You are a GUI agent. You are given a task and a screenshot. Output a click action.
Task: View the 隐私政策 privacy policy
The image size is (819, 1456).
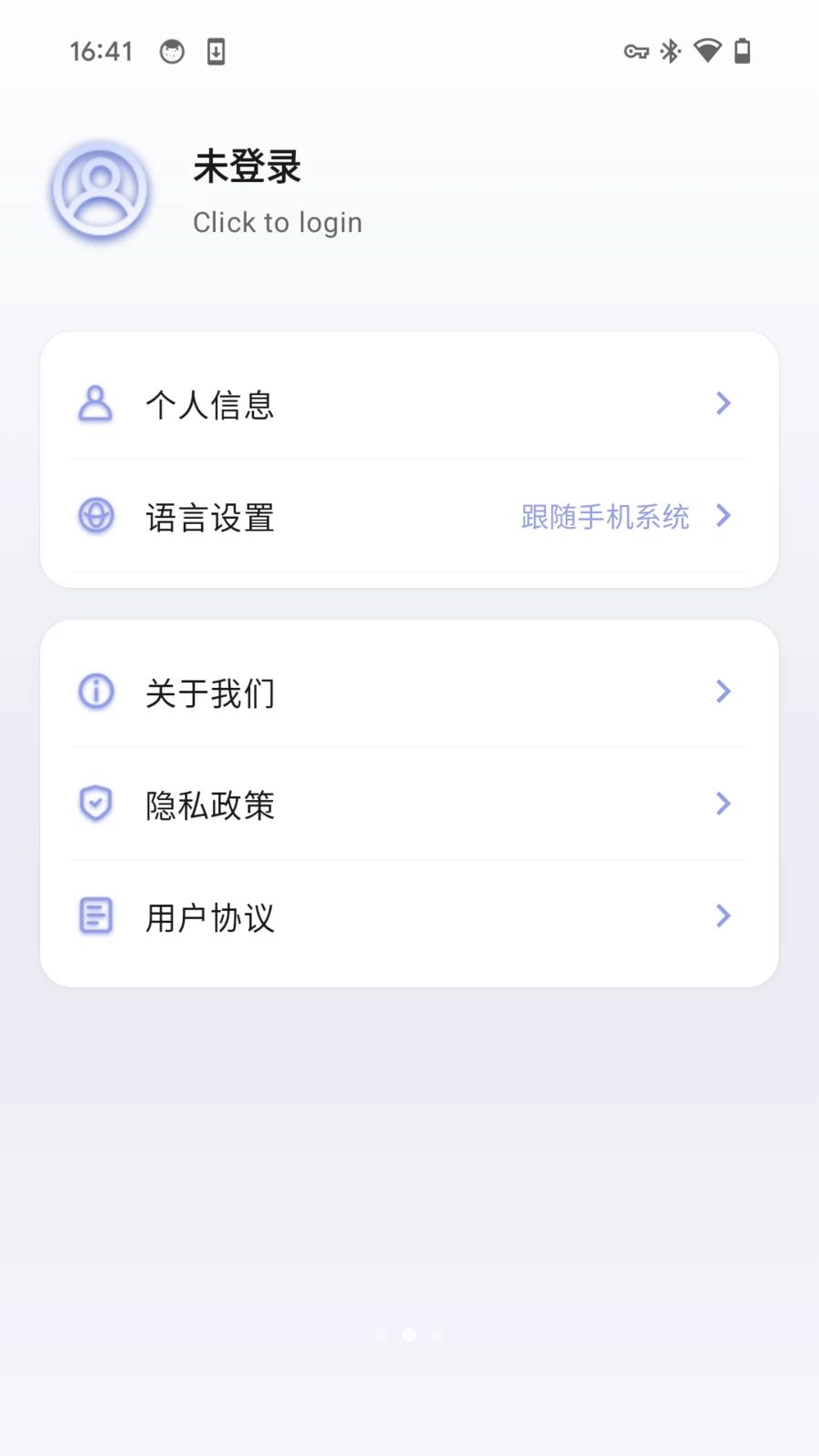coord(409,804)
